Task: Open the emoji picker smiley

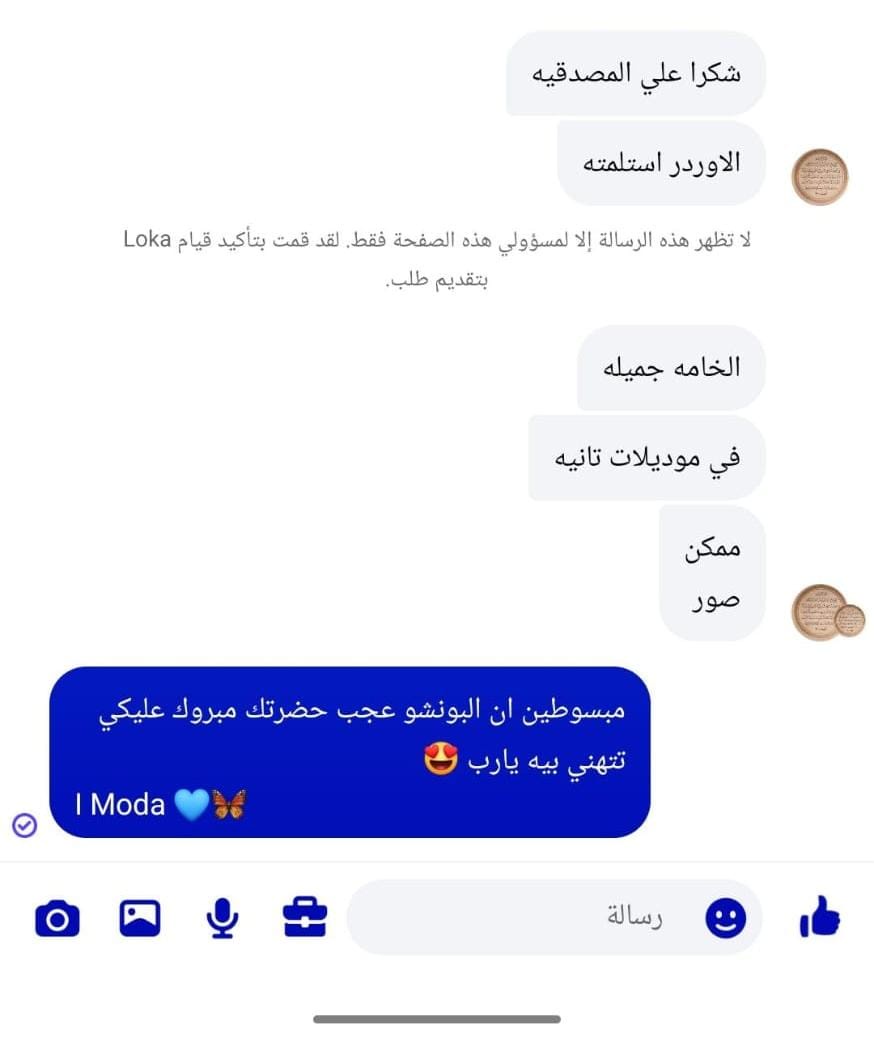Action: point(725,917)
